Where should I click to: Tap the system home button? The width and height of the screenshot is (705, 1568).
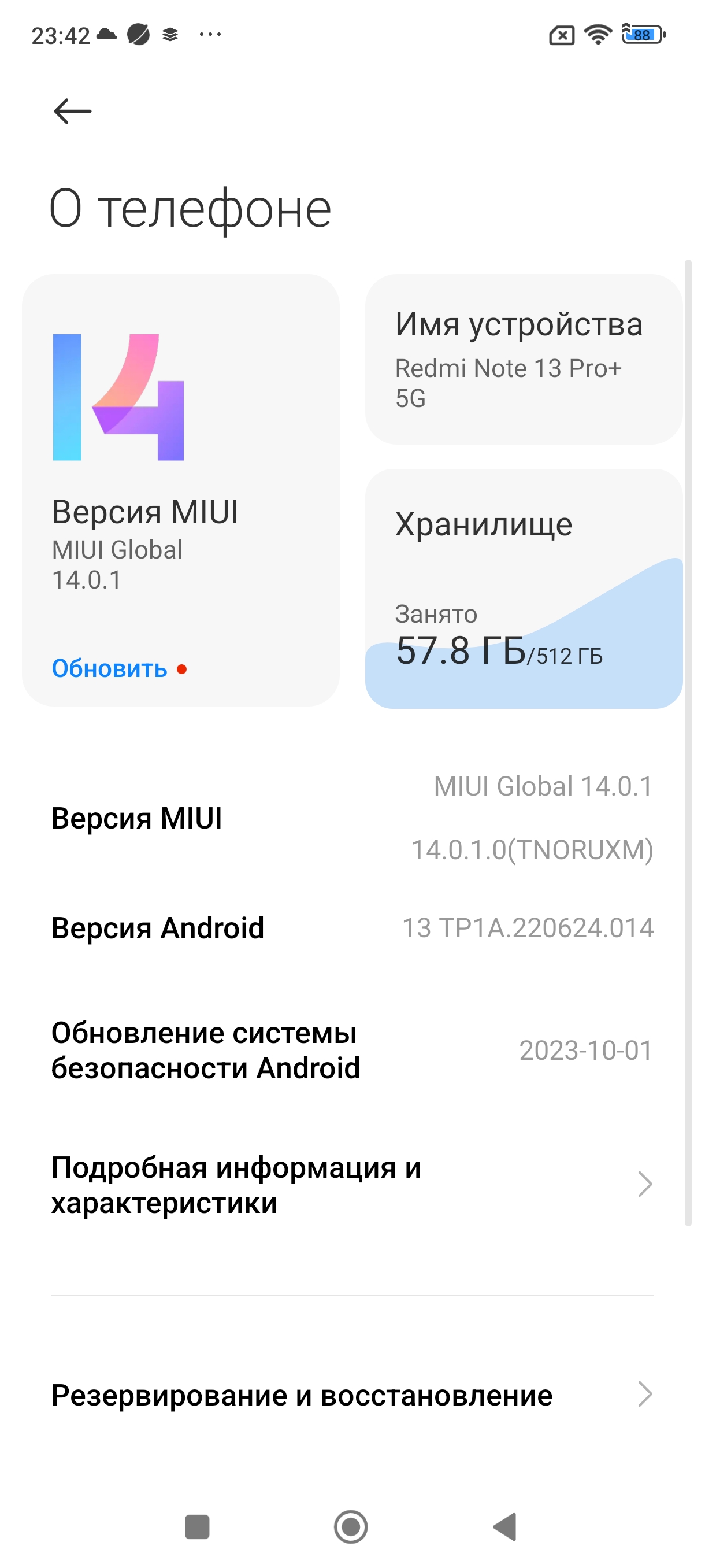coord(351,1526)
